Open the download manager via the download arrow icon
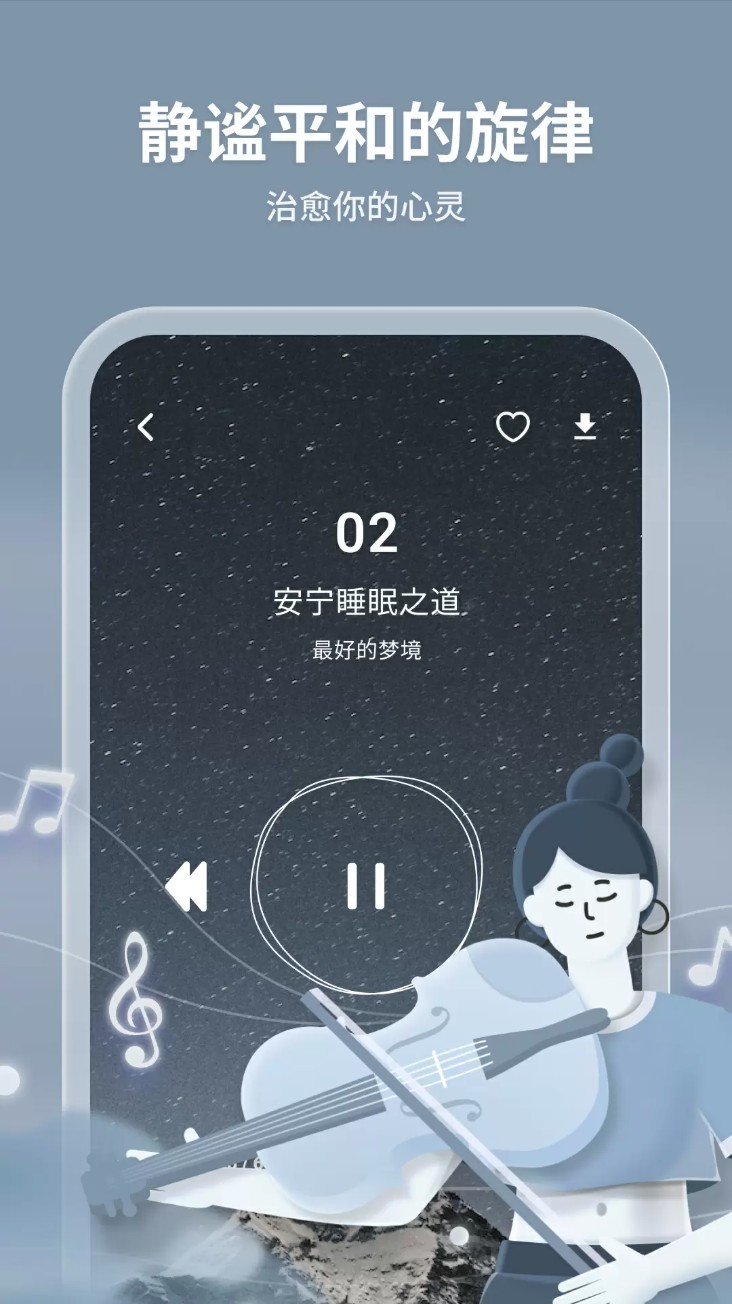The height and width of the screenshot is (1304, 732). click(x=586, y=427)
